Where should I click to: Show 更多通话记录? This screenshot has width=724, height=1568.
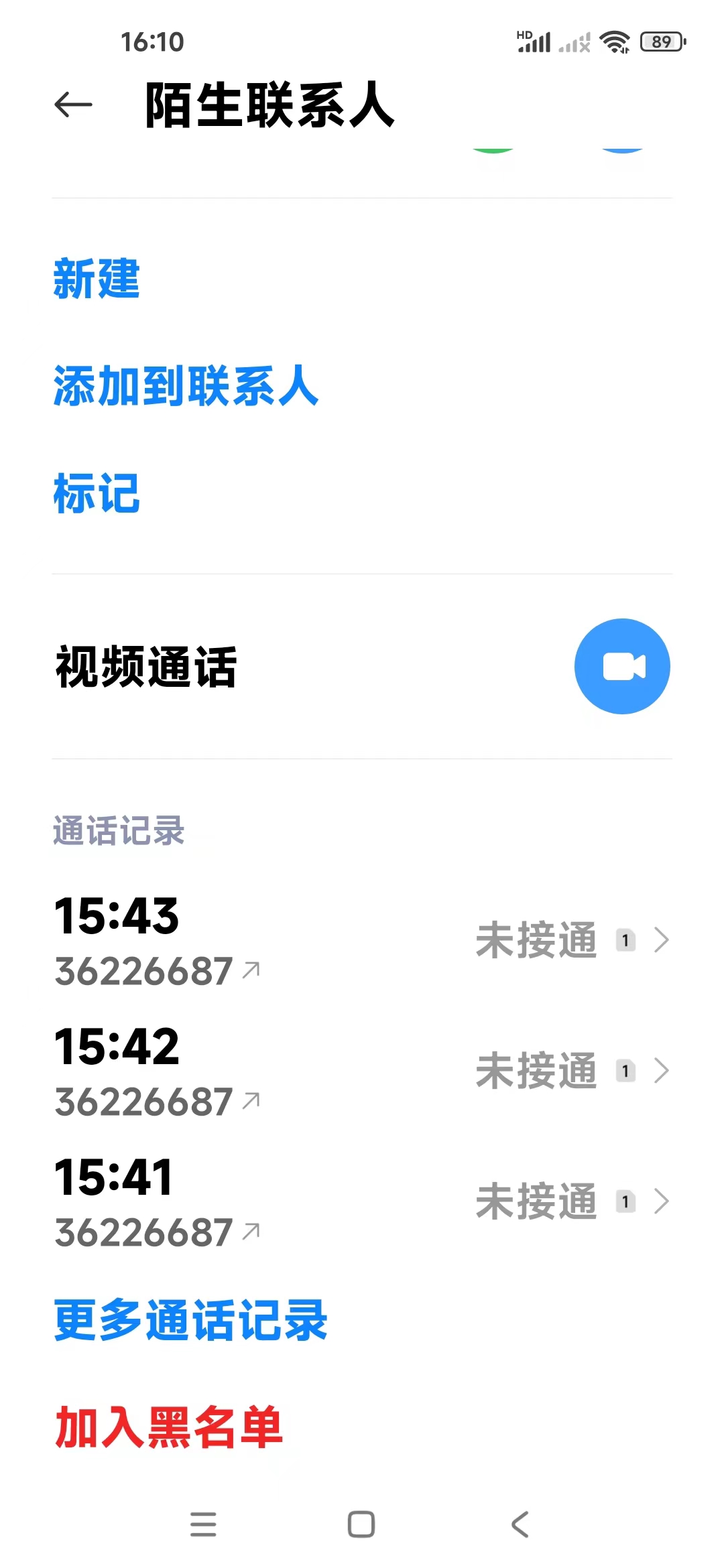click(x=191, y=1321)
